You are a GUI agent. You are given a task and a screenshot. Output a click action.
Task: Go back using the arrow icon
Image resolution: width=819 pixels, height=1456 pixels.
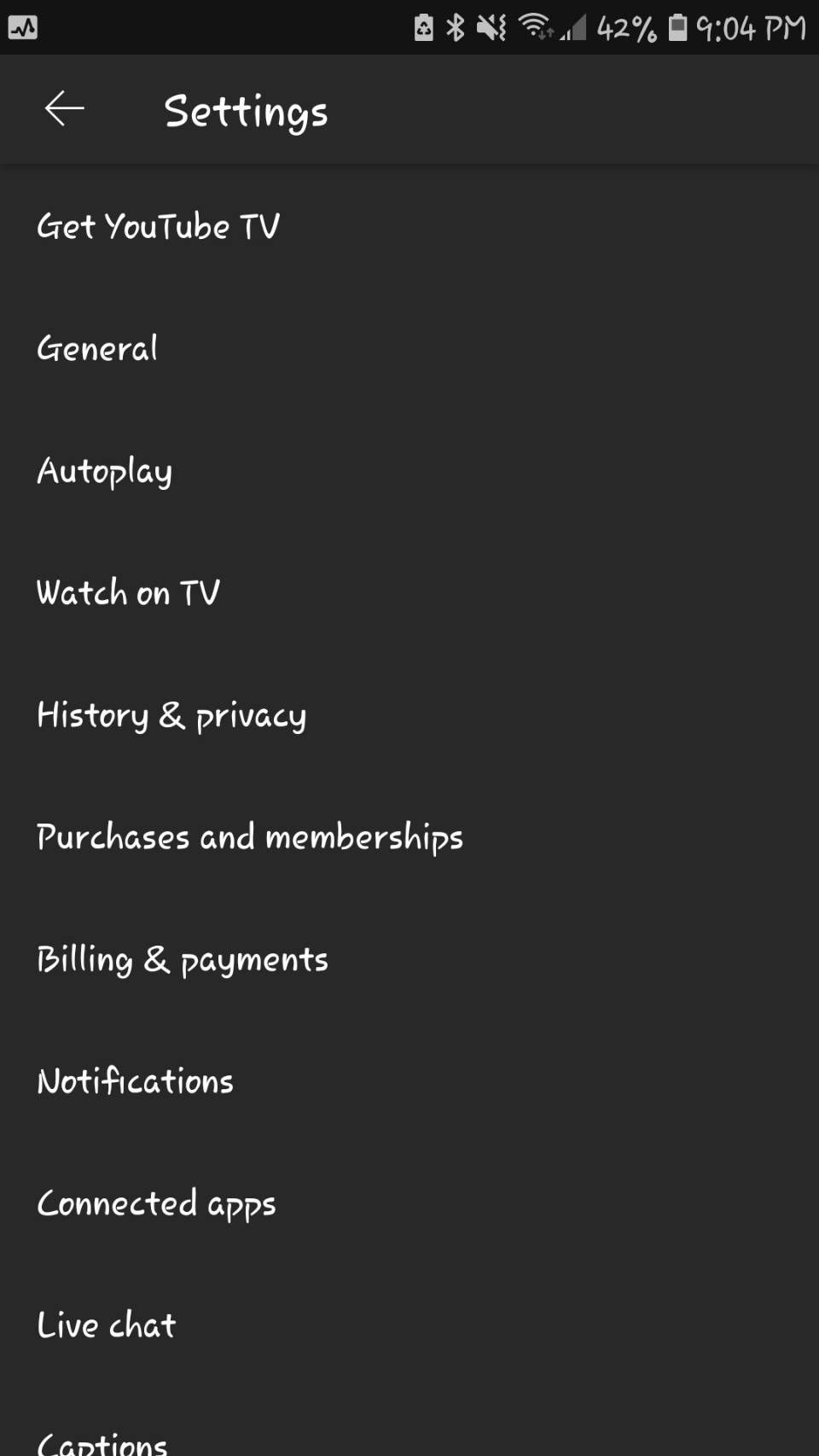[x=65, y=109]
